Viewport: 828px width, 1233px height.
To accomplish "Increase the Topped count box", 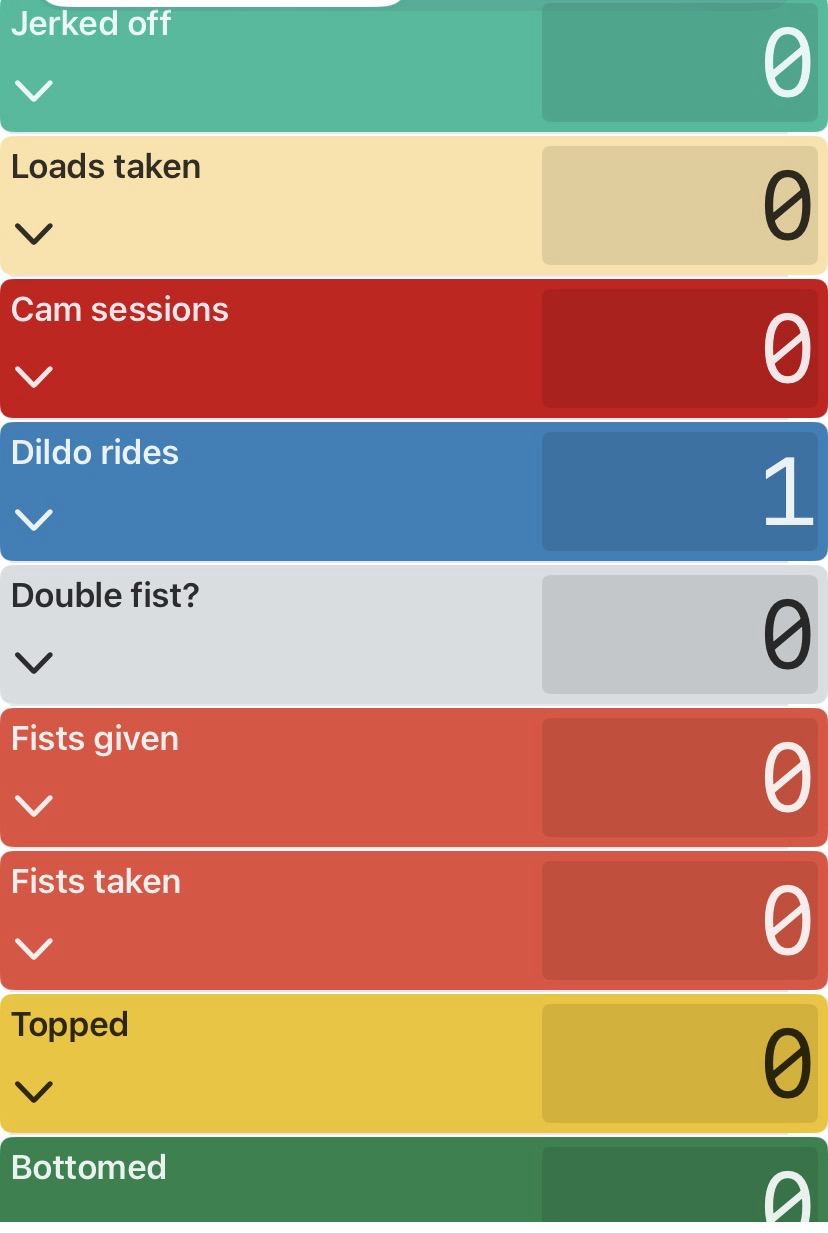I will 680,1064.
